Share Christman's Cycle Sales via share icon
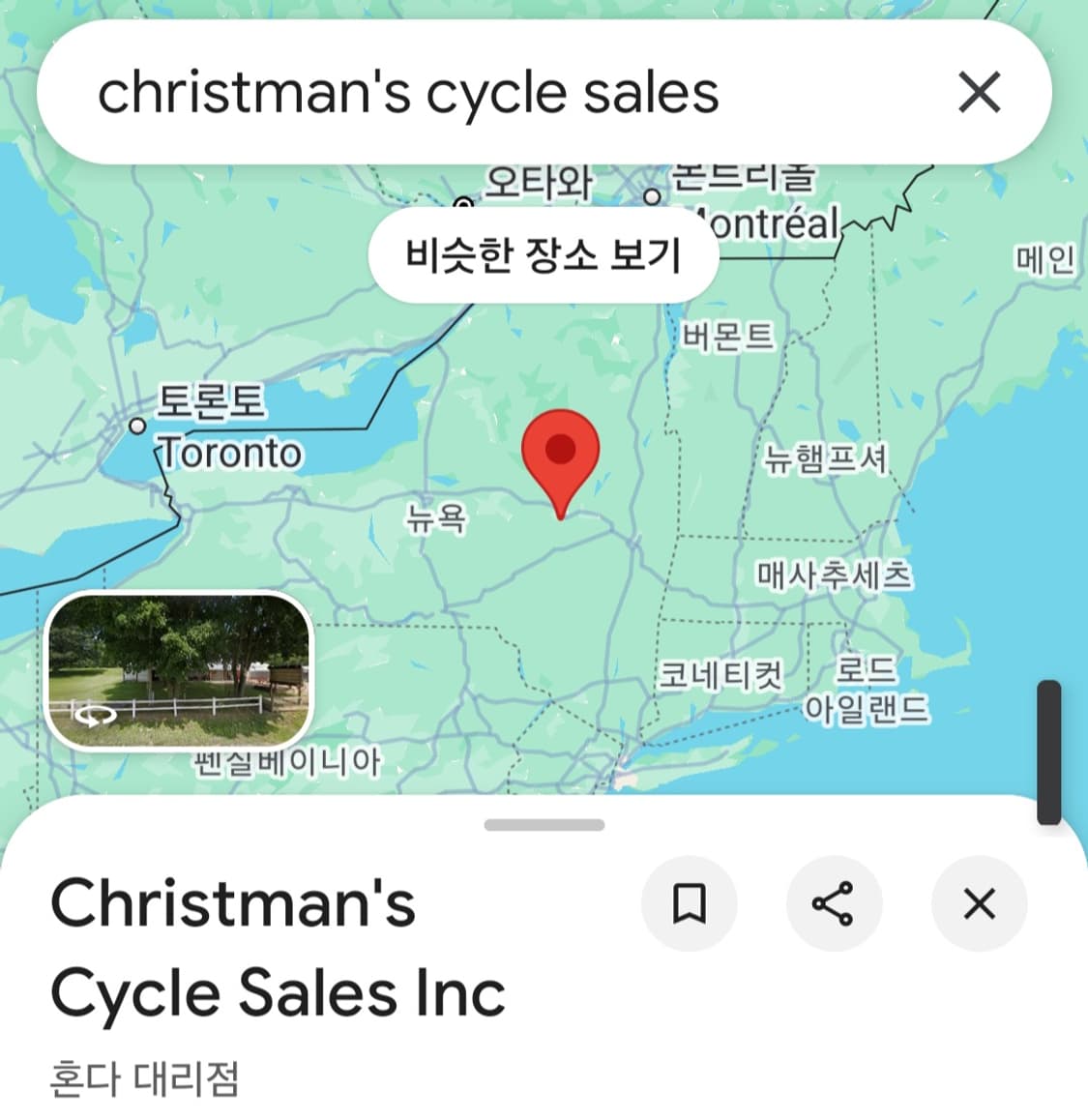 pos(834,903)
